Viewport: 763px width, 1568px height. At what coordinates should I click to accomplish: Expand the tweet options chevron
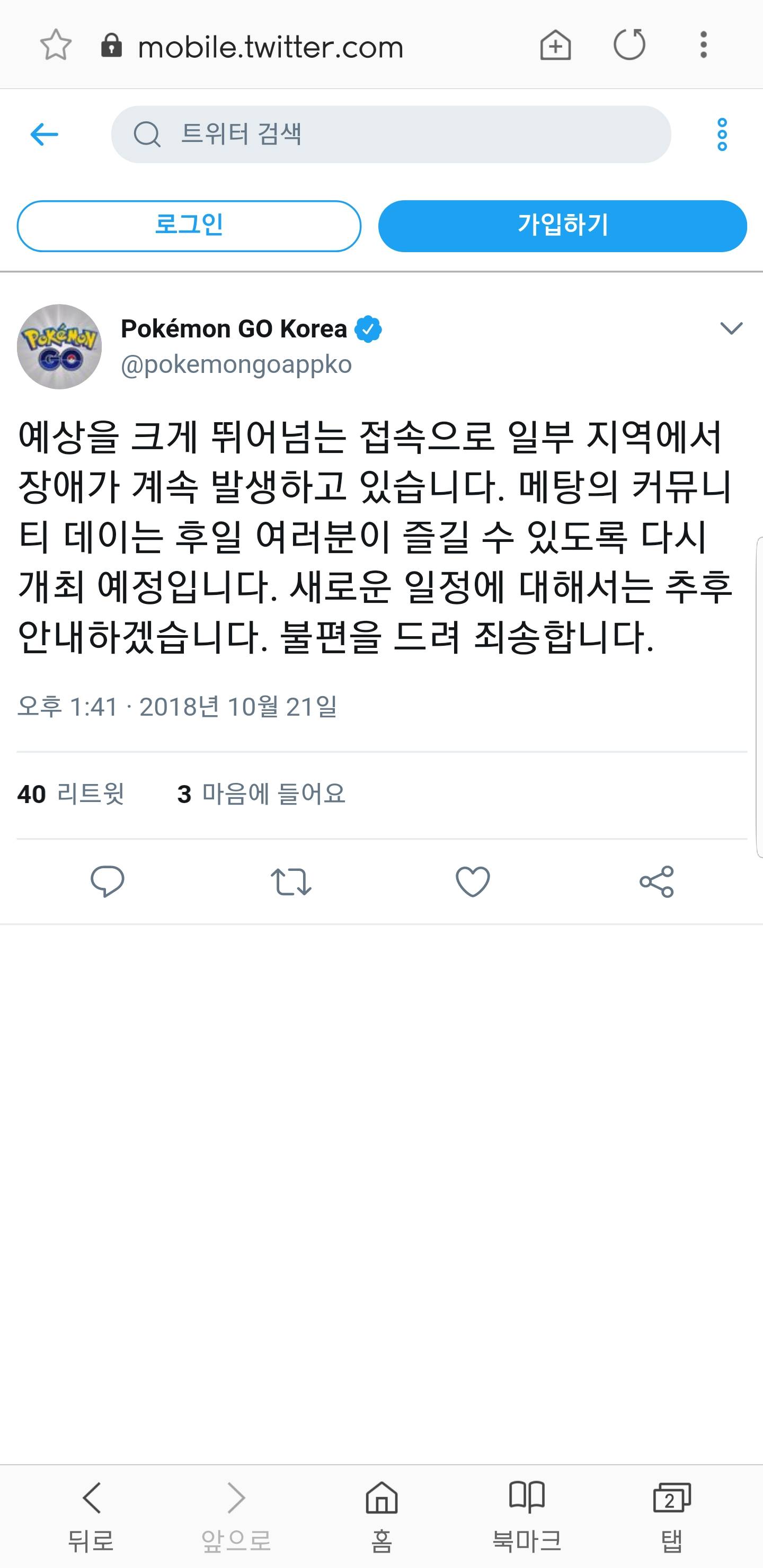[x=731, y=328]
